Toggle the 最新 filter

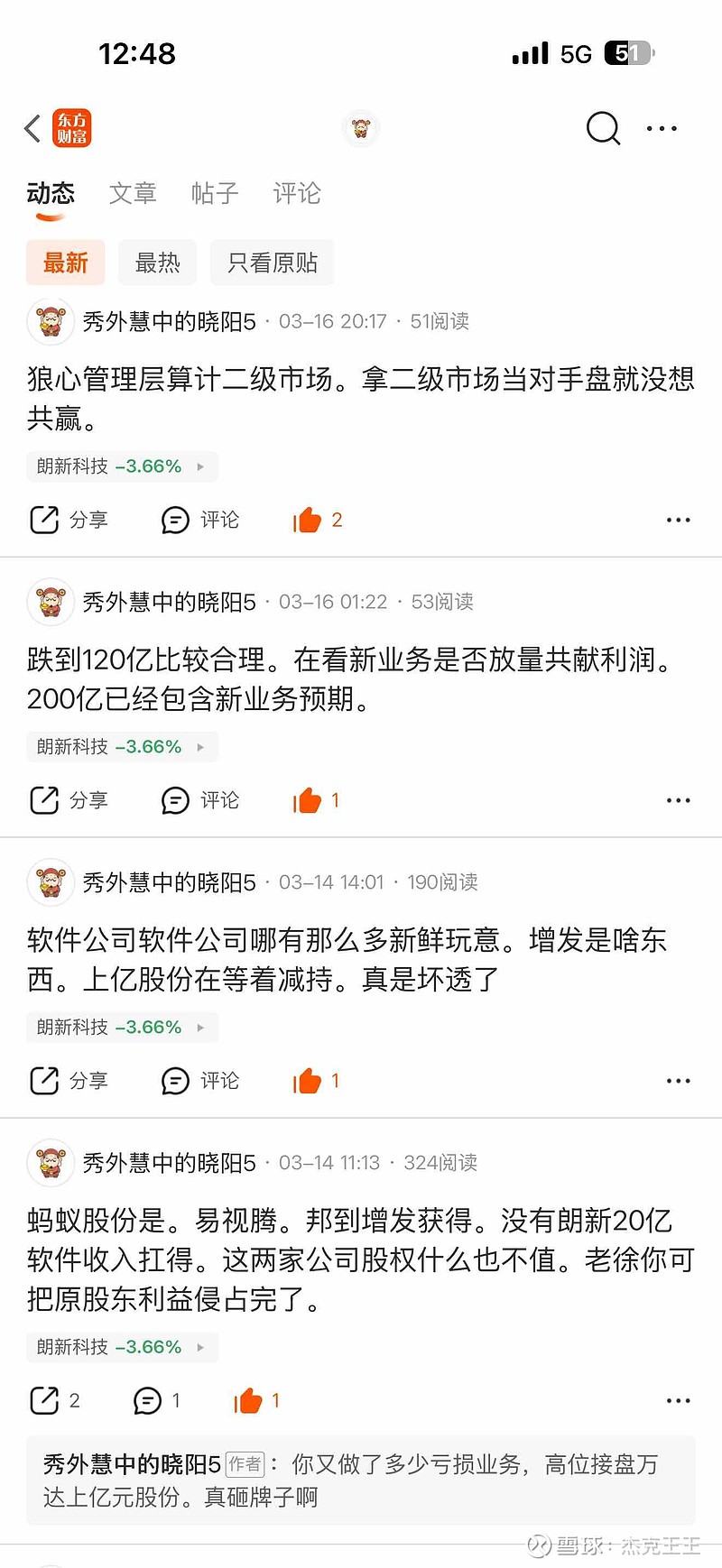[64, 262]
